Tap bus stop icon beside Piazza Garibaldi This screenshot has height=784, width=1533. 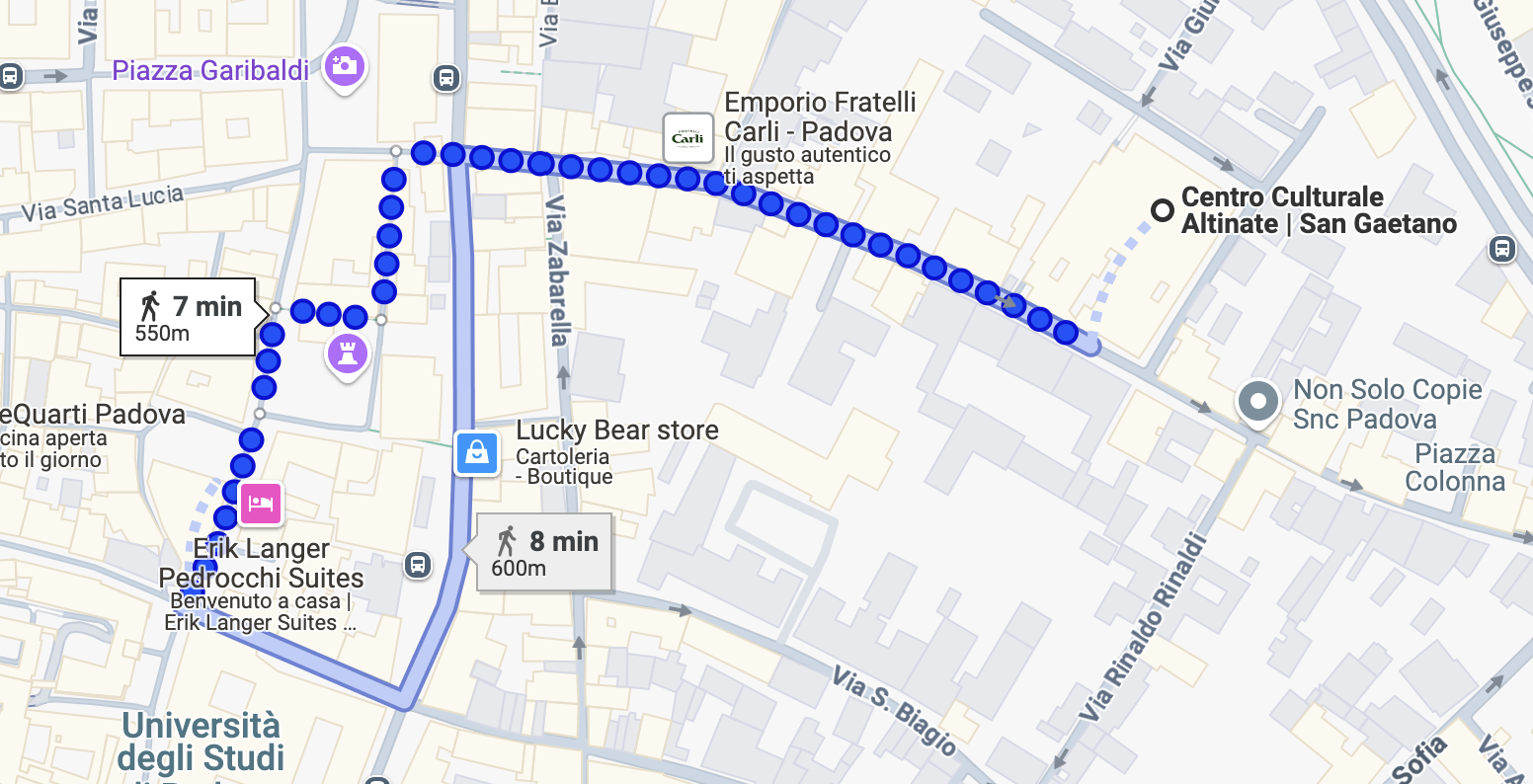coord(446,77)
